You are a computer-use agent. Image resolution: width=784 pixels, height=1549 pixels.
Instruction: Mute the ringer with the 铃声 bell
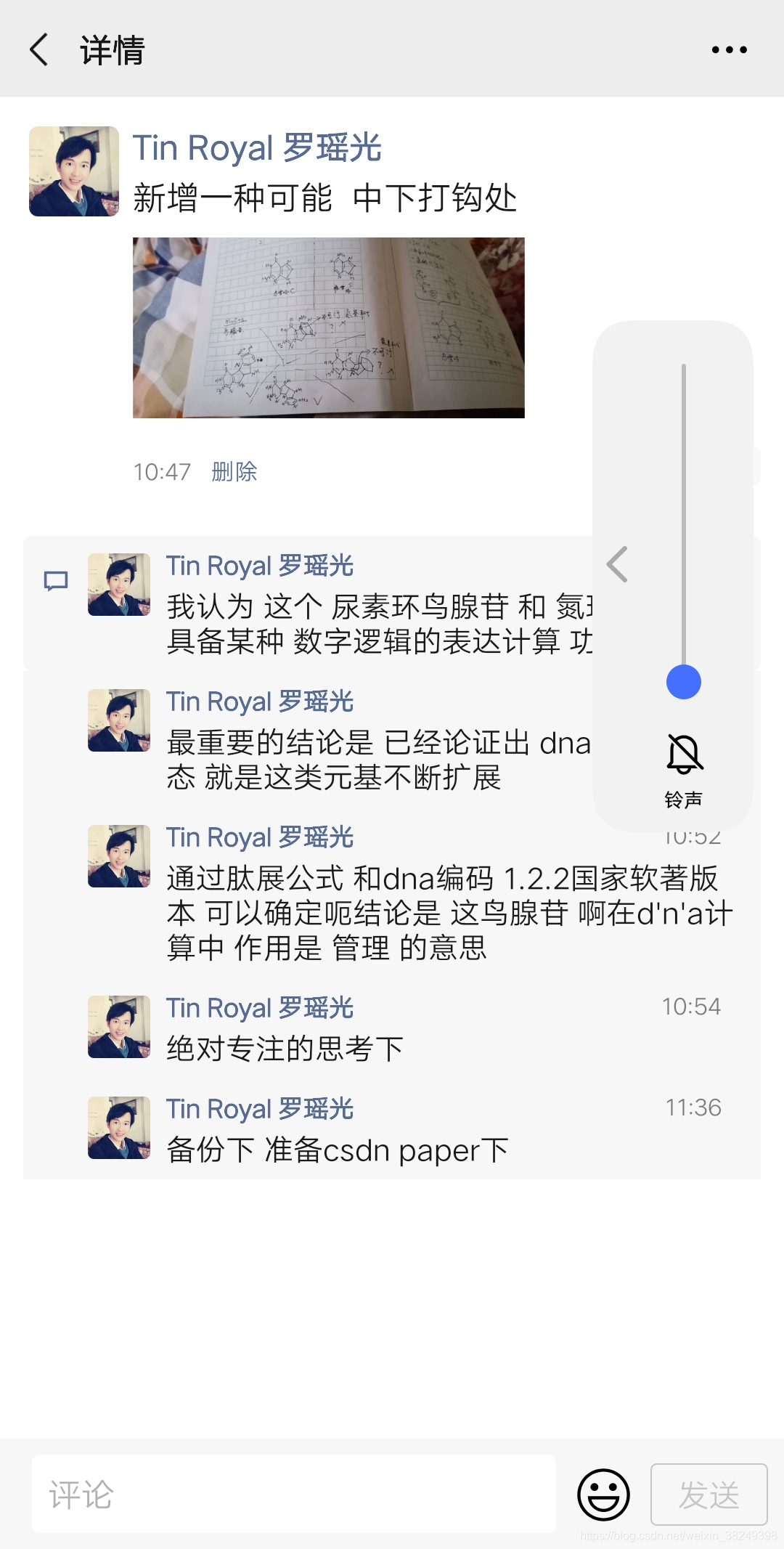coord(683,755)
